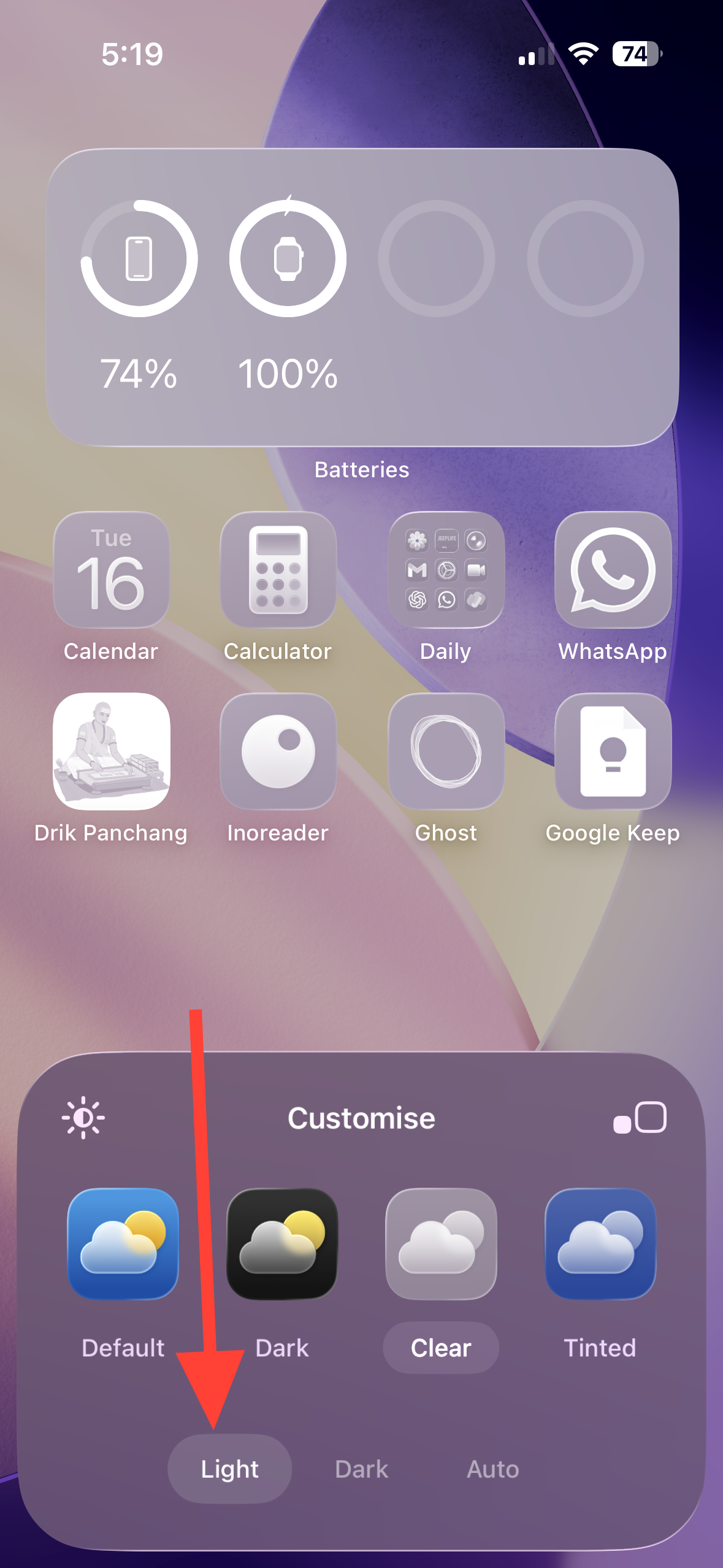Switch to the Light appearance option
The height and width of the screenshot is (1568, 723).
click(x=229, y=1469)
